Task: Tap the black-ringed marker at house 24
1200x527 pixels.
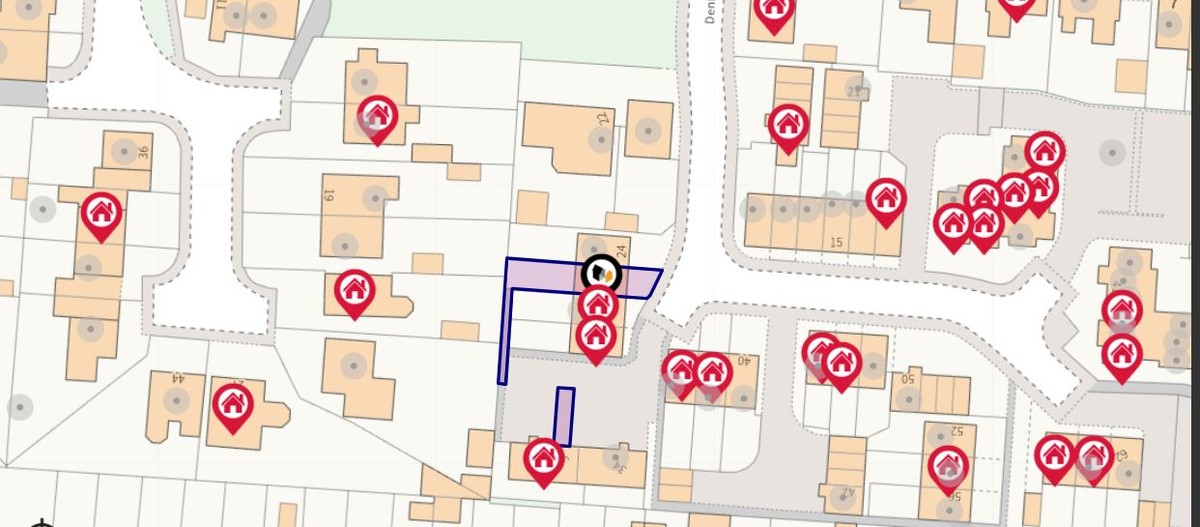Action: click(x=601, y=272)
